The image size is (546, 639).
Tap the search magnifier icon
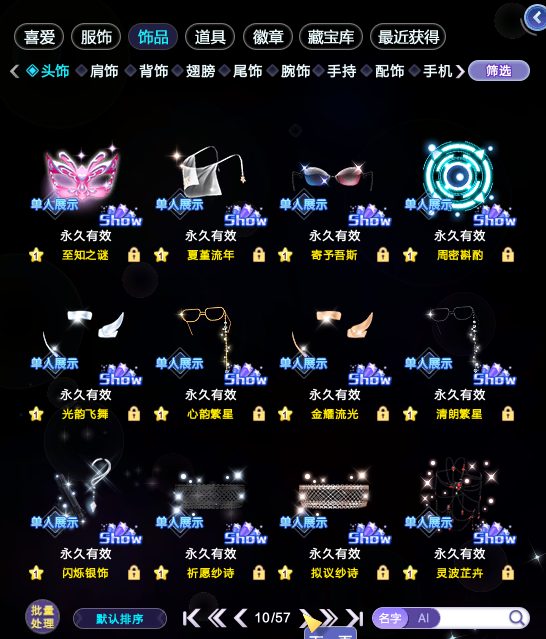[x=517, y=618]
